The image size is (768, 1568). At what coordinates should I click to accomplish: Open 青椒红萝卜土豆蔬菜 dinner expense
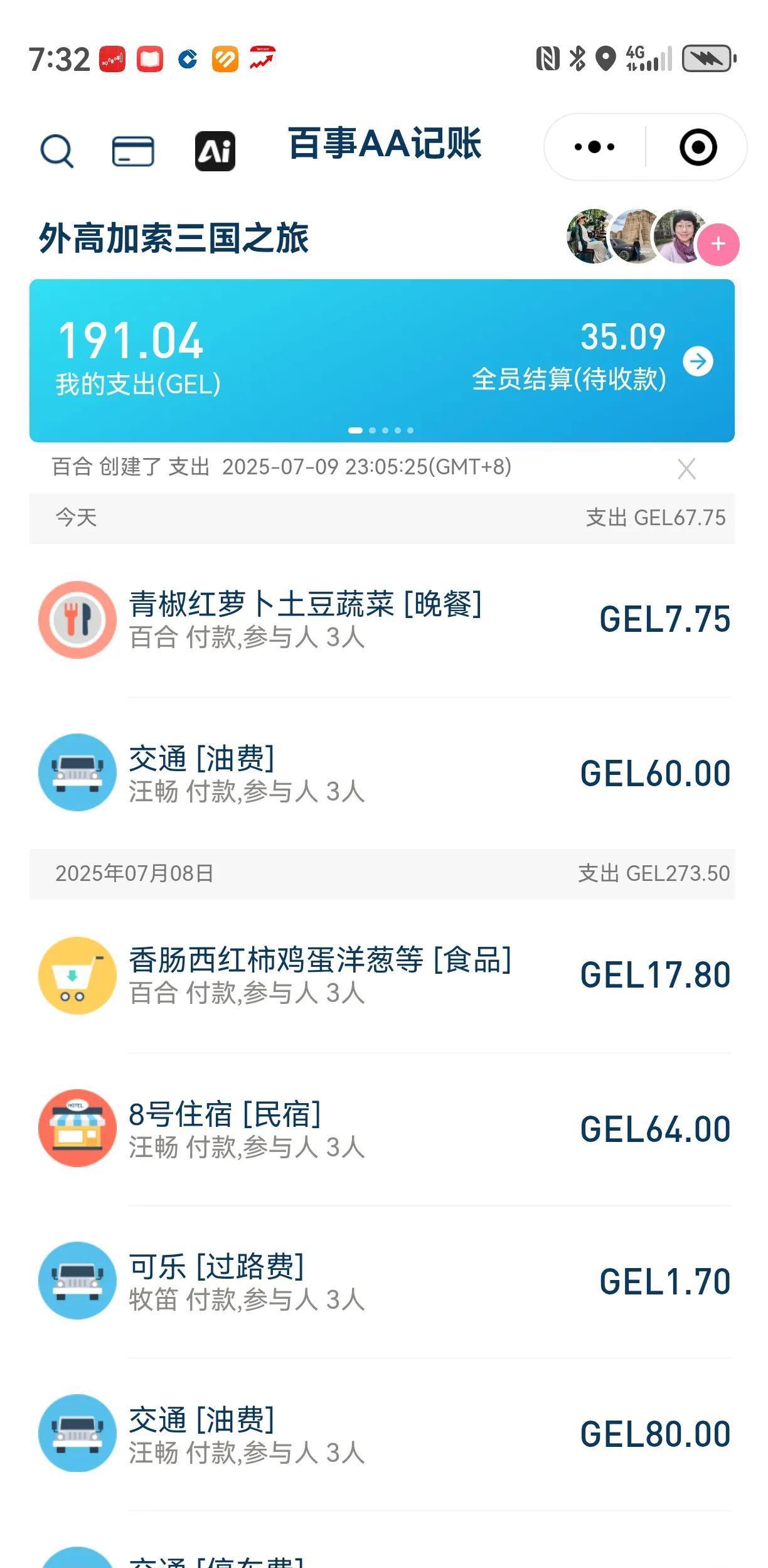[x=384, y=620]
